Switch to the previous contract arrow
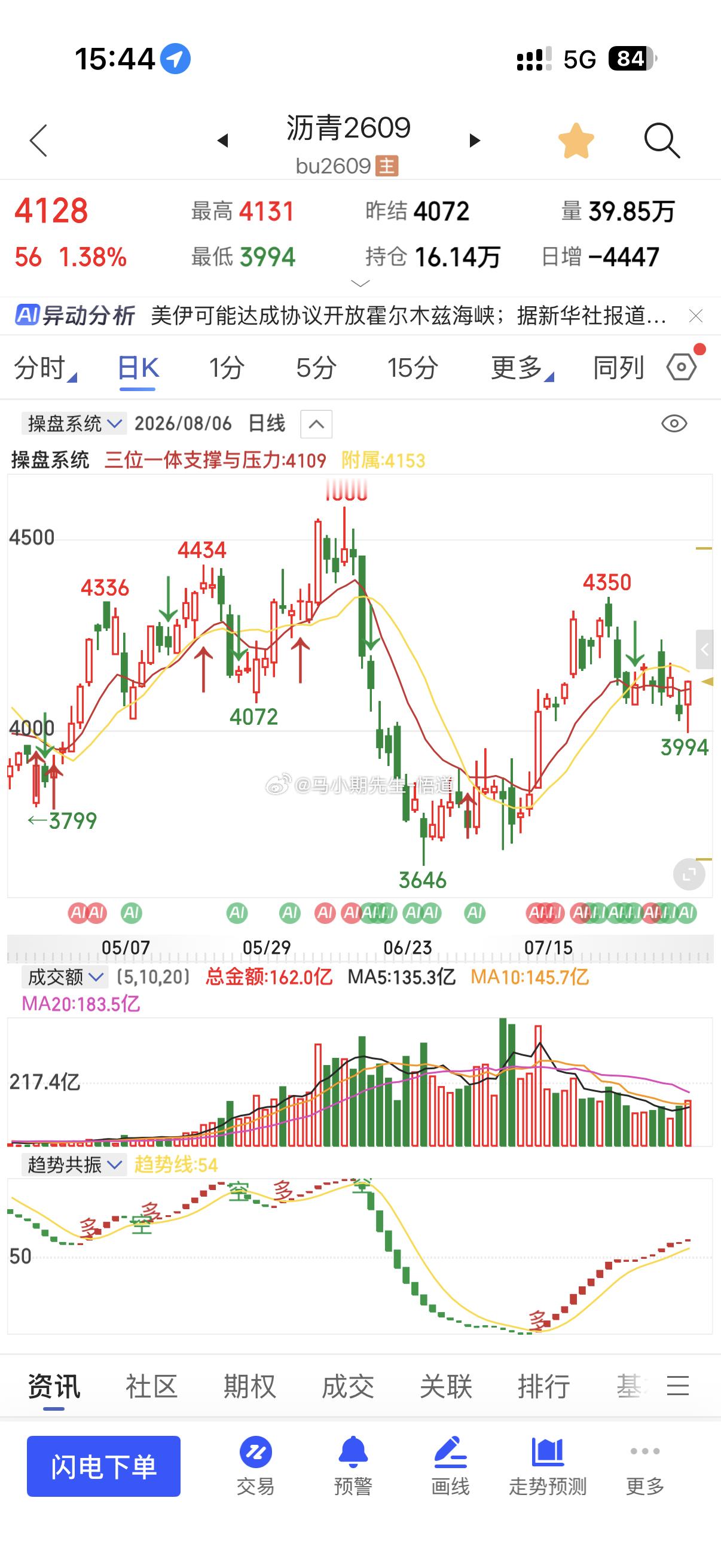The width and height of the screenshot is (721, 1568). [222, 141]
